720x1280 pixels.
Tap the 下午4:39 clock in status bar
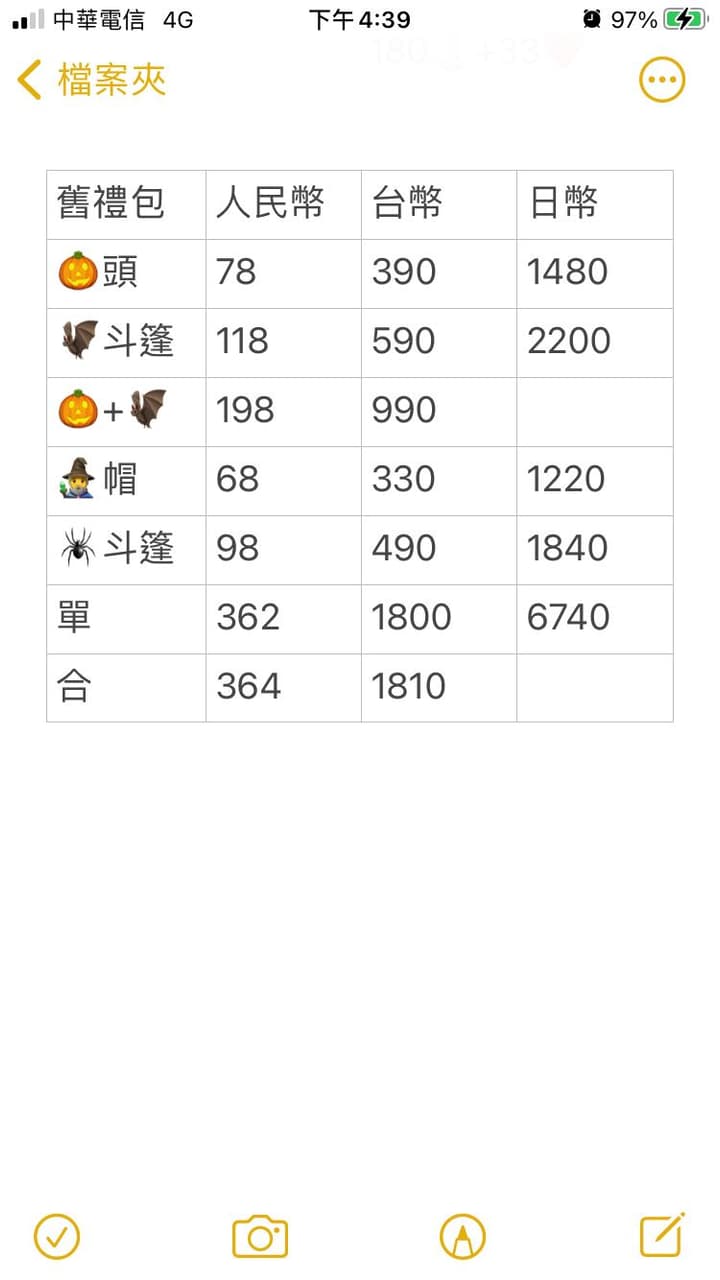point(358,18)
